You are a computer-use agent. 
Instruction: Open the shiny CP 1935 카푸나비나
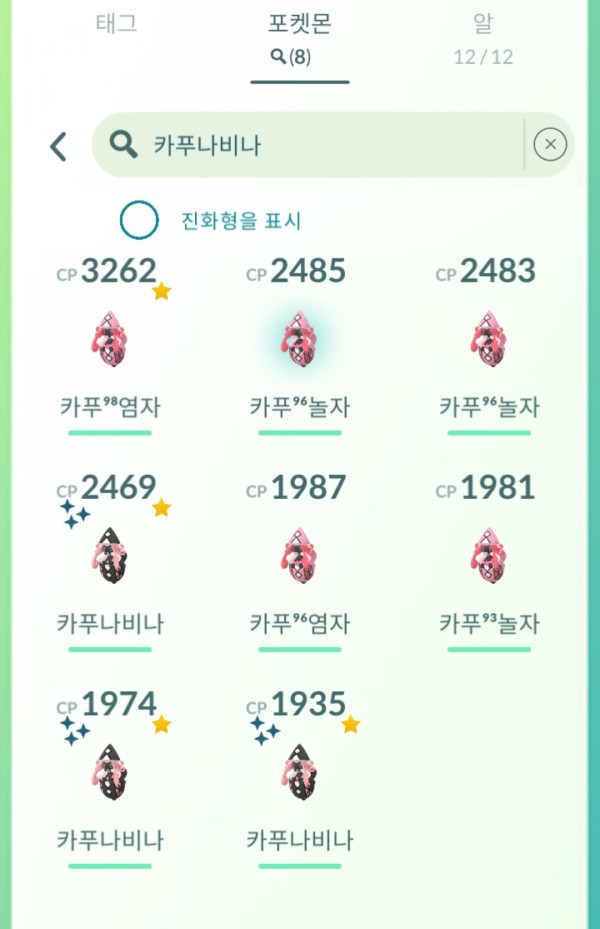pos(300,773)
